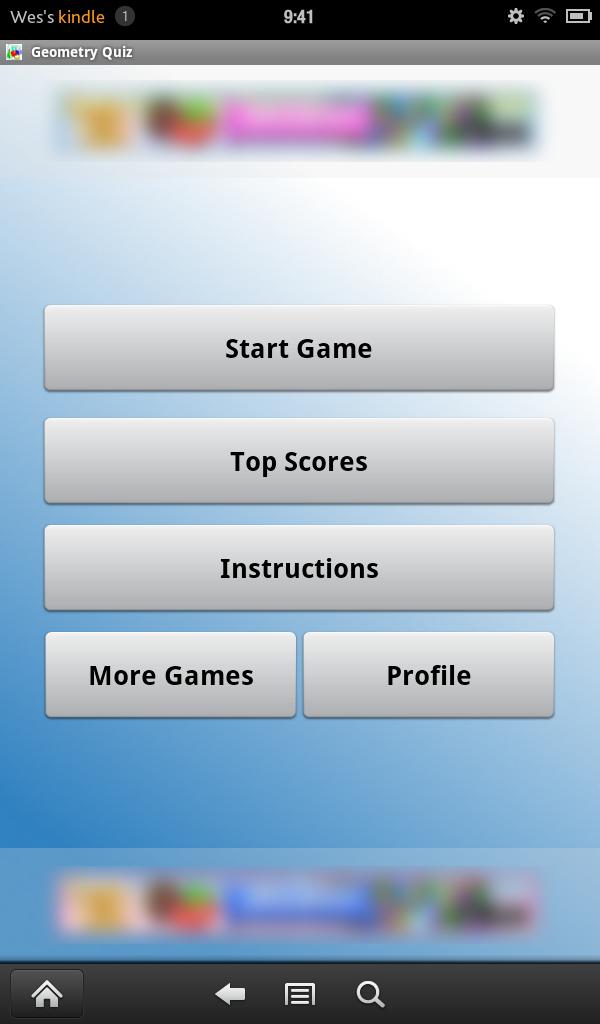The image size is (600, 1024).
Task: Go back using the back arrow
Action: pyautogui.click(x=230, y=993)
